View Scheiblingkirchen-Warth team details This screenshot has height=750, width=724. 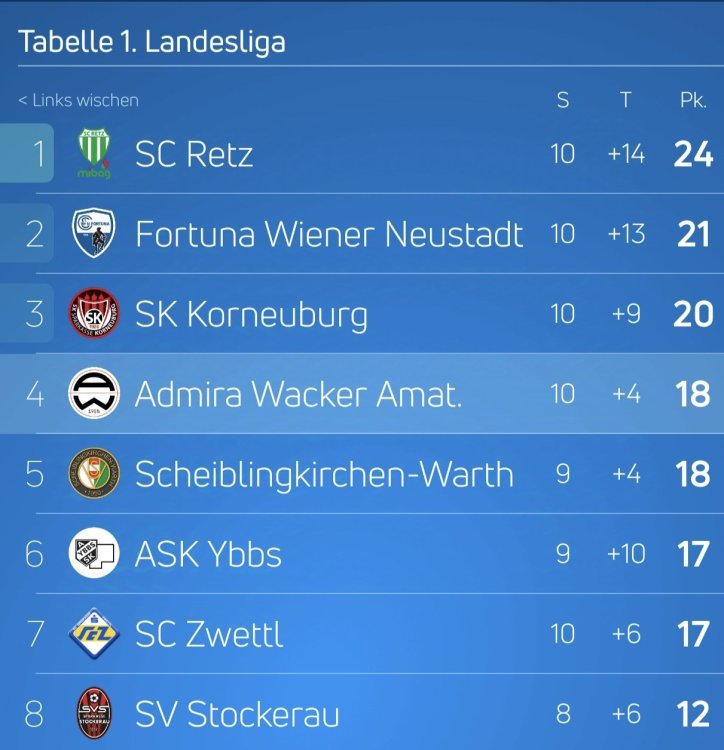[324, 474]
